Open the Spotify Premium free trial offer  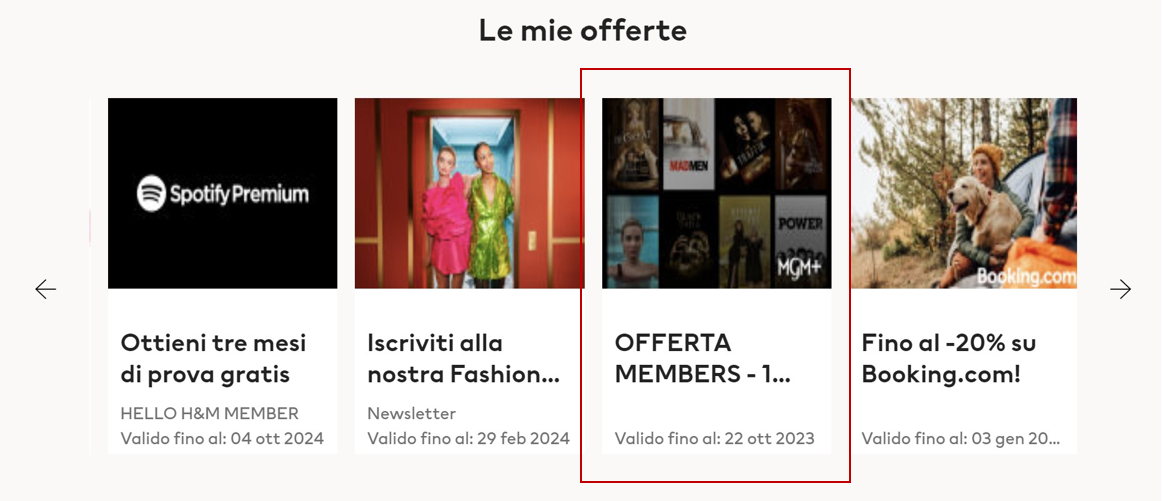click(x=222, y=275)
